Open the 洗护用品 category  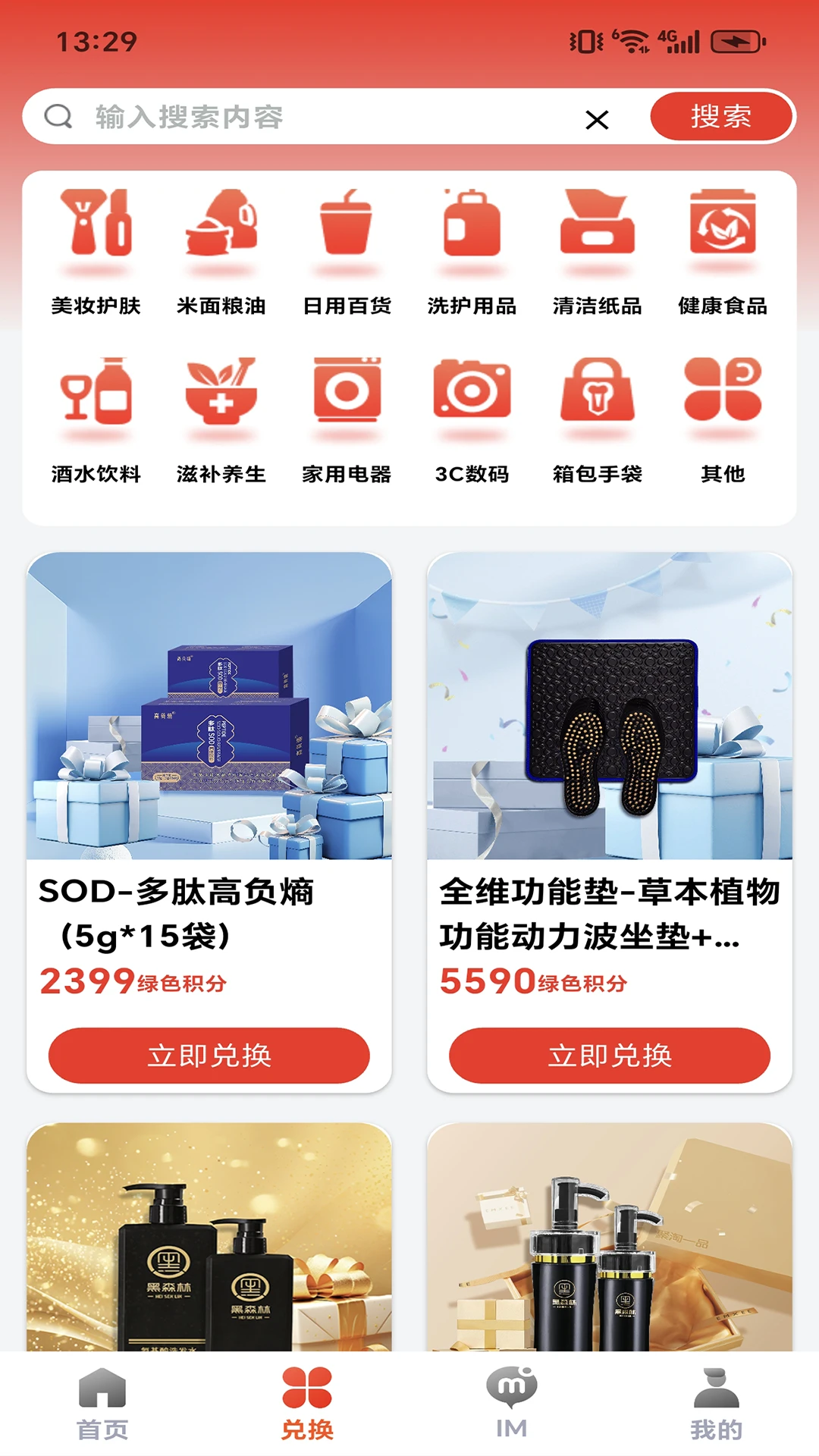pos(472,252)
